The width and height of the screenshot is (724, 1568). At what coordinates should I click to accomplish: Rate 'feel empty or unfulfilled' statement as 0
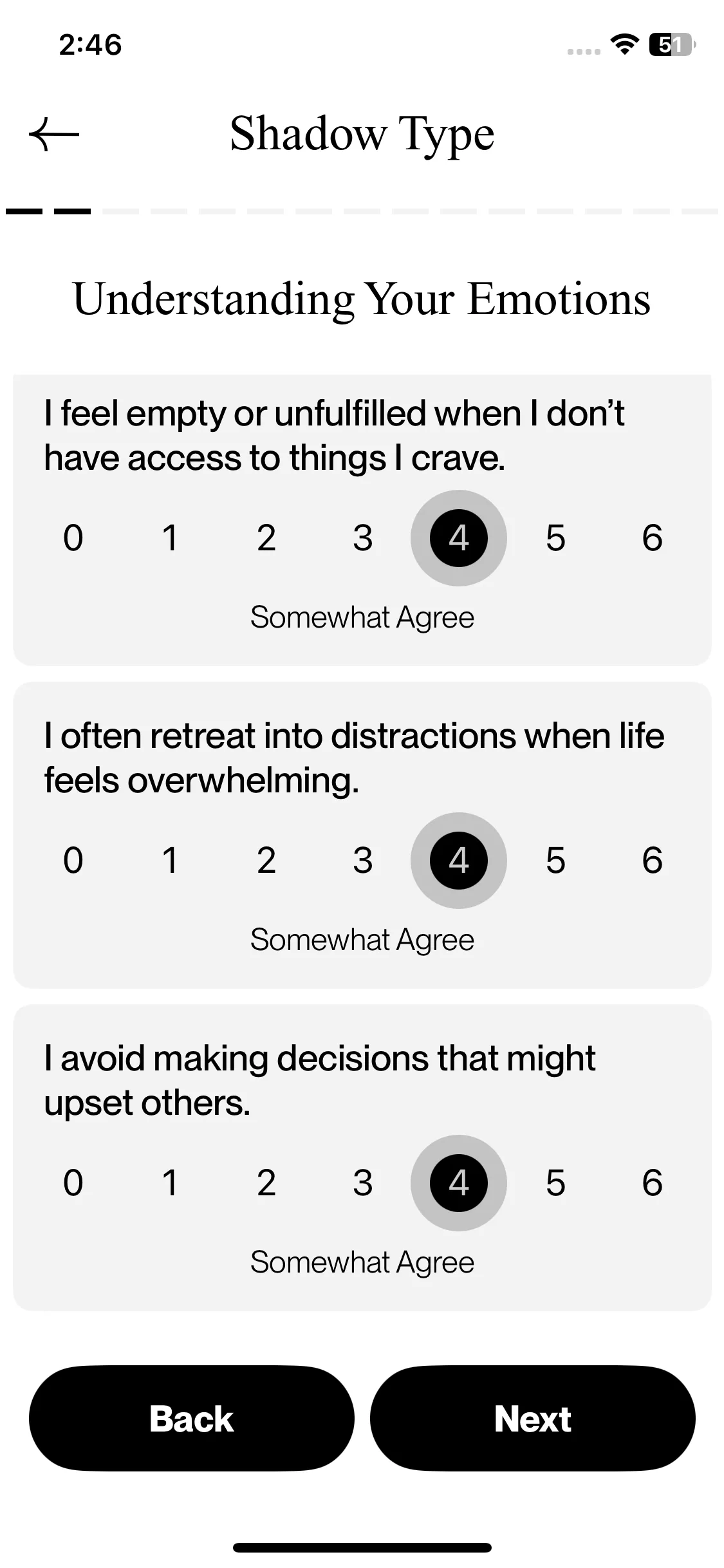(73, 538)
